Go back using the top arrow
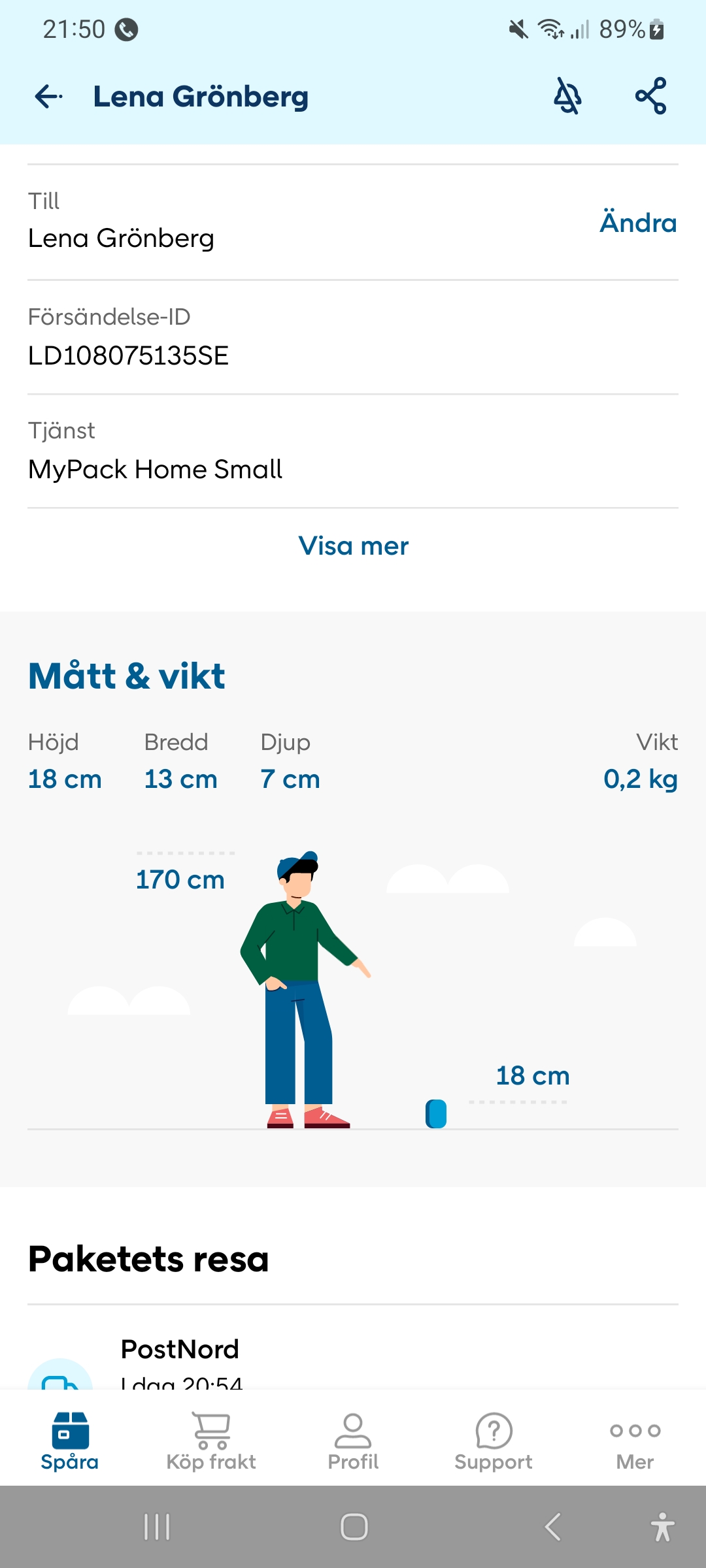The width and height of the screenshot is (706, 1568). tap(48, 97)
